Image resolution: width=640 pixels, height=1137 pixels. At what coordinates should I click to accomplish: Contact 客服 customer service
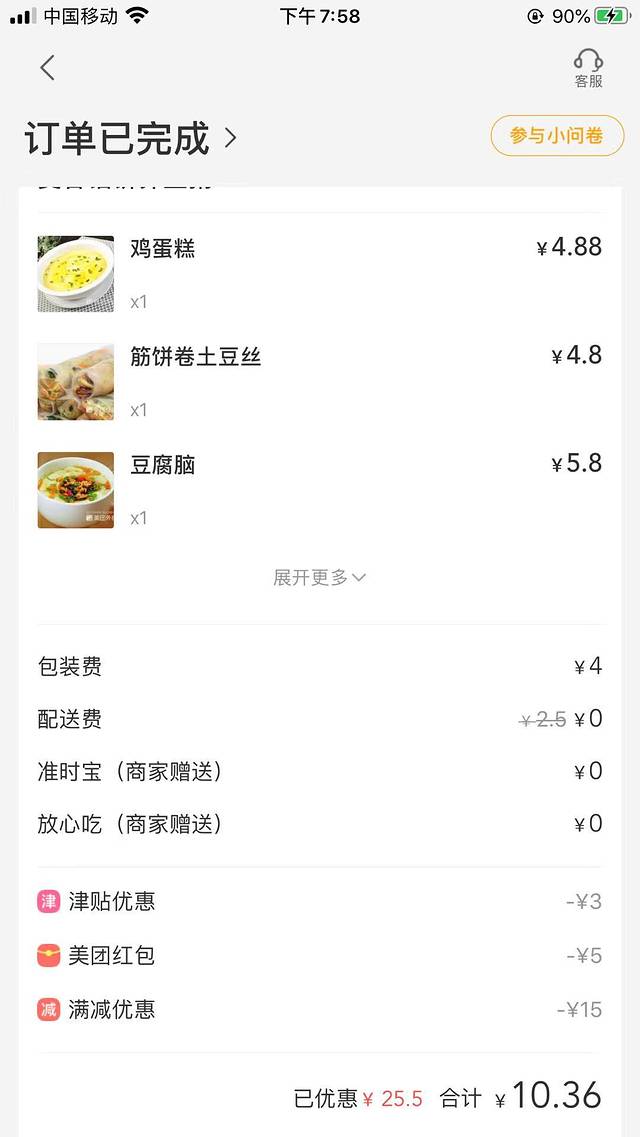(x=588, y=68)
